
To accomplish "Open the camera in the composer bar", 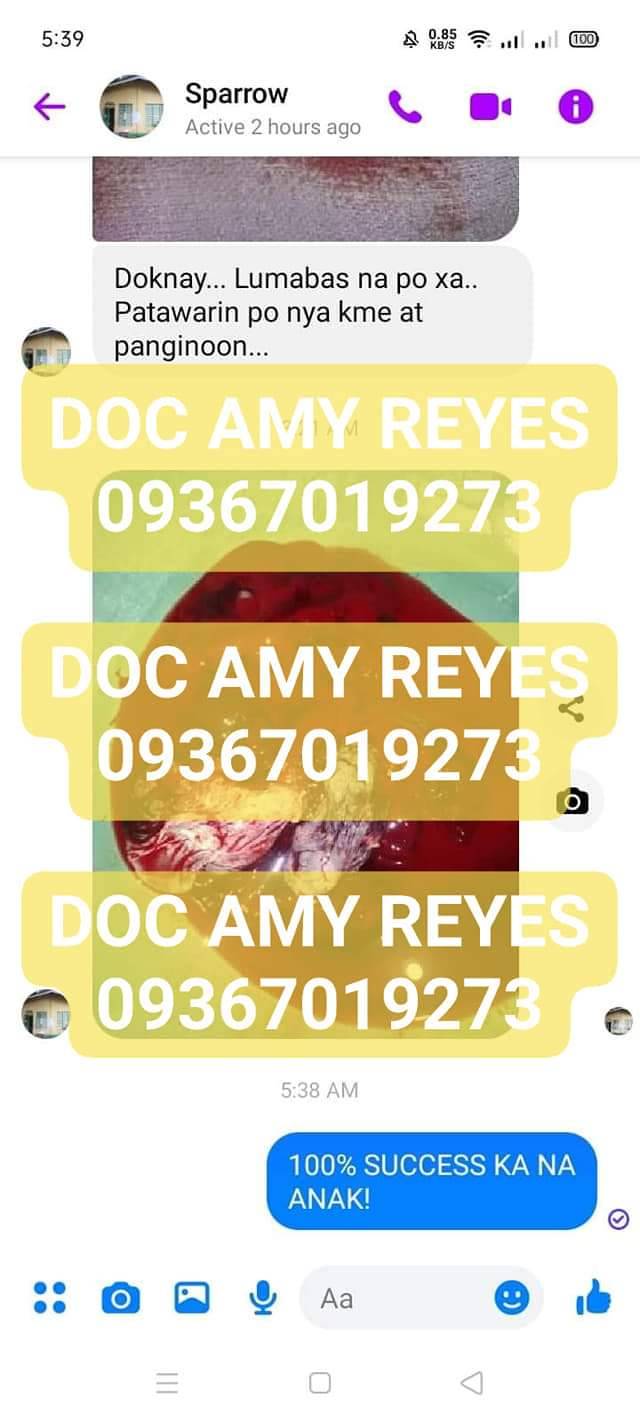I will coord(121,1298).
